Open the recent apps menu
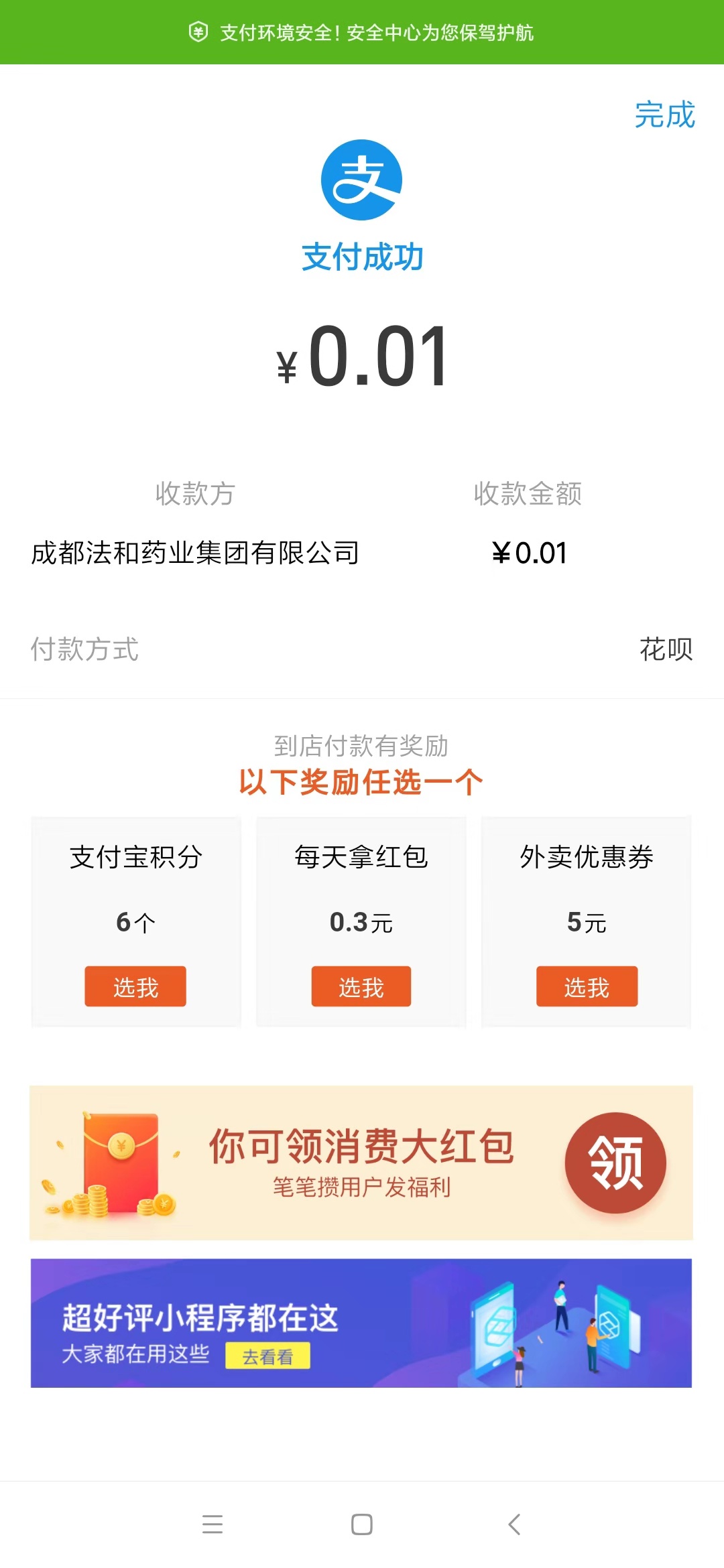This screenshot has width=724, height=1568. pyautogui.click(x=213, y=1524)
